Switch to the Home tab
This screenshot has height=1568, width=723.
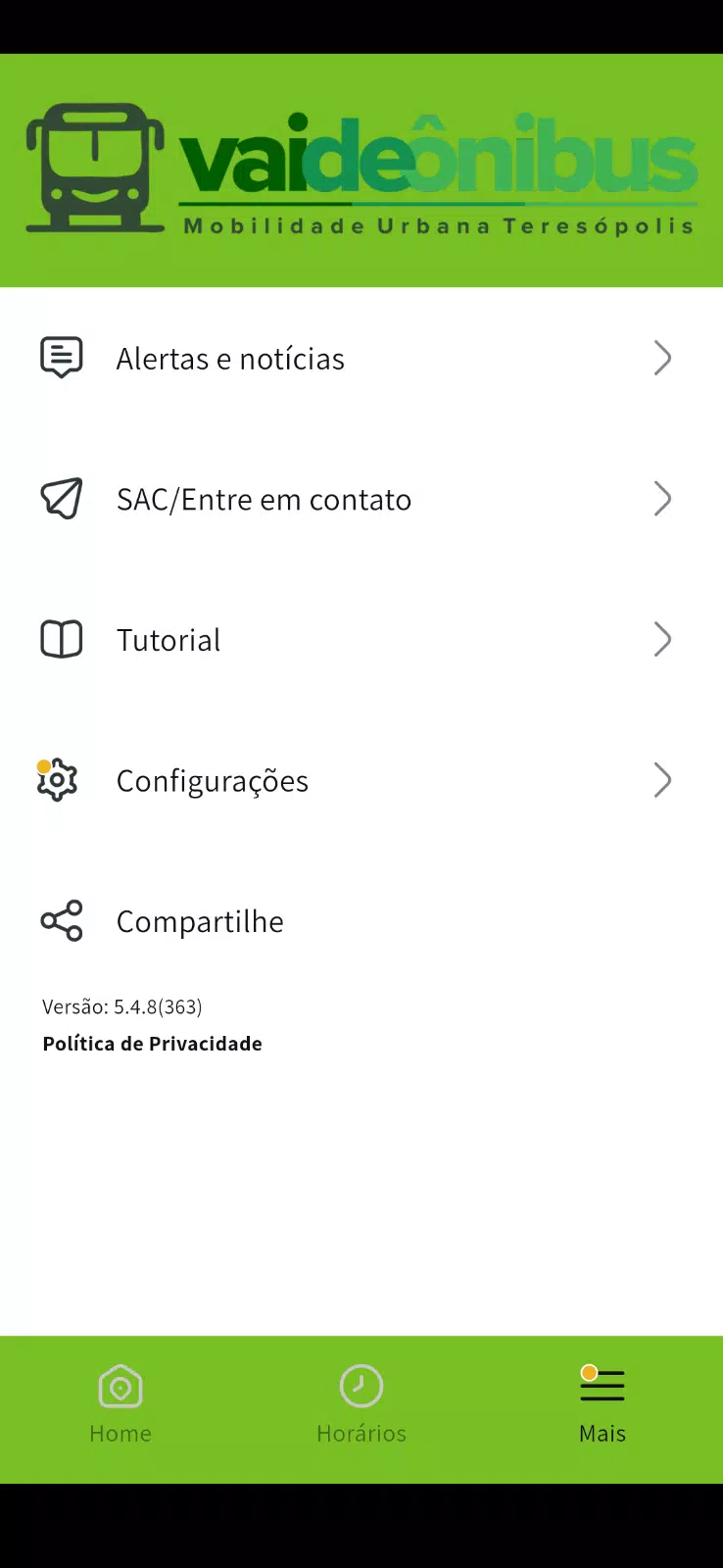point(120,1403)
